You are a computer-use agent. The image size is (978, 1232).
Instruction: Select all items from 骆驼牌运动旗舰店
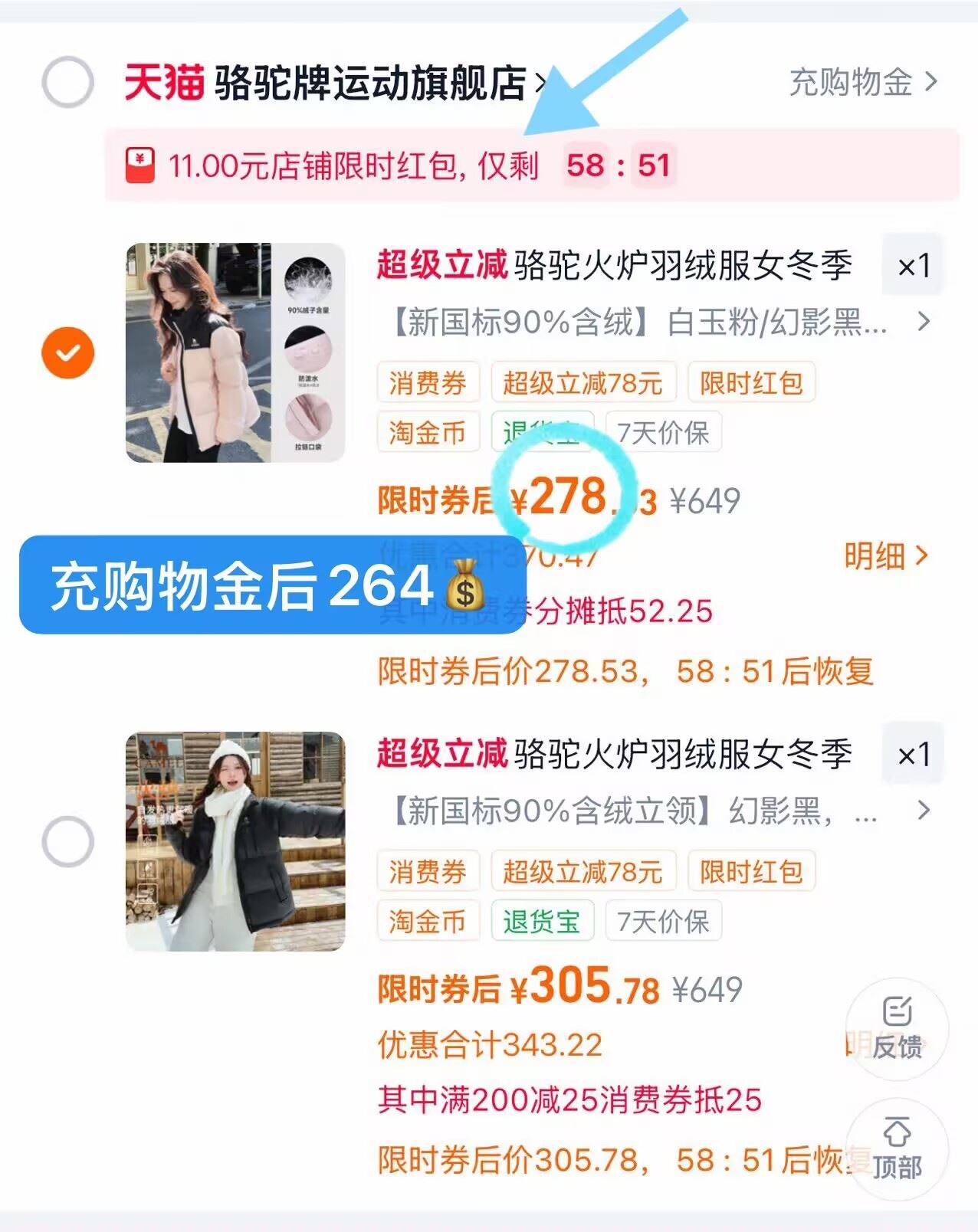pos(67,82)
